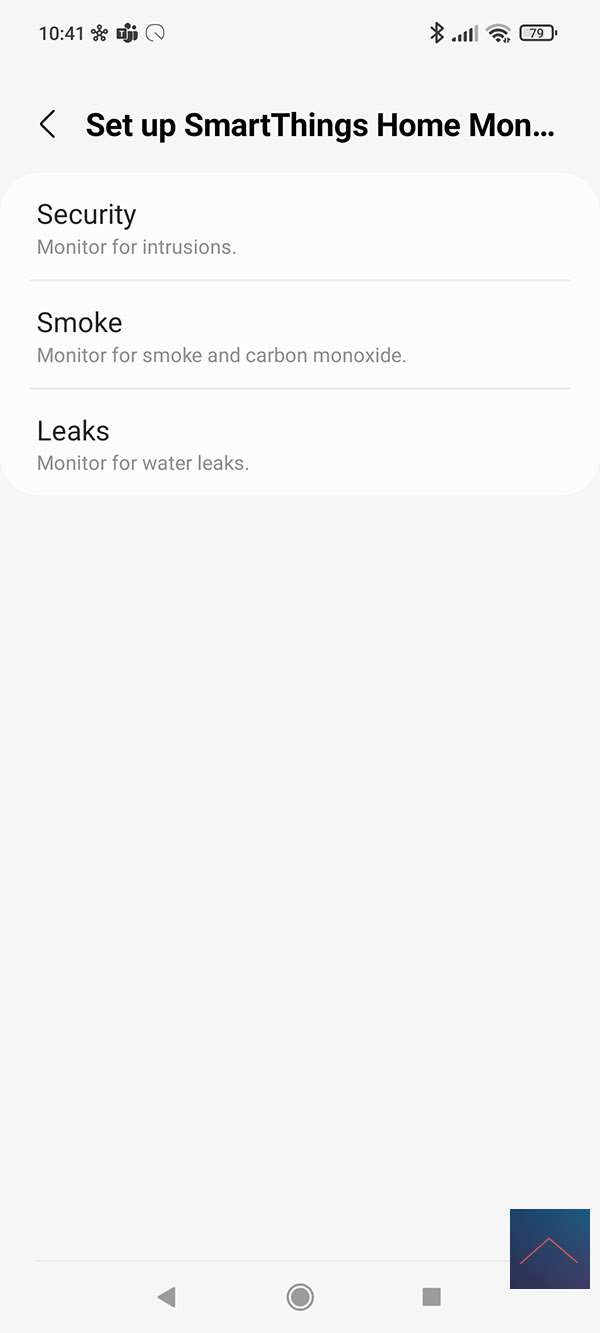
Task: Open Security intrusion monitoring setup
Action: tap(300, 229)
